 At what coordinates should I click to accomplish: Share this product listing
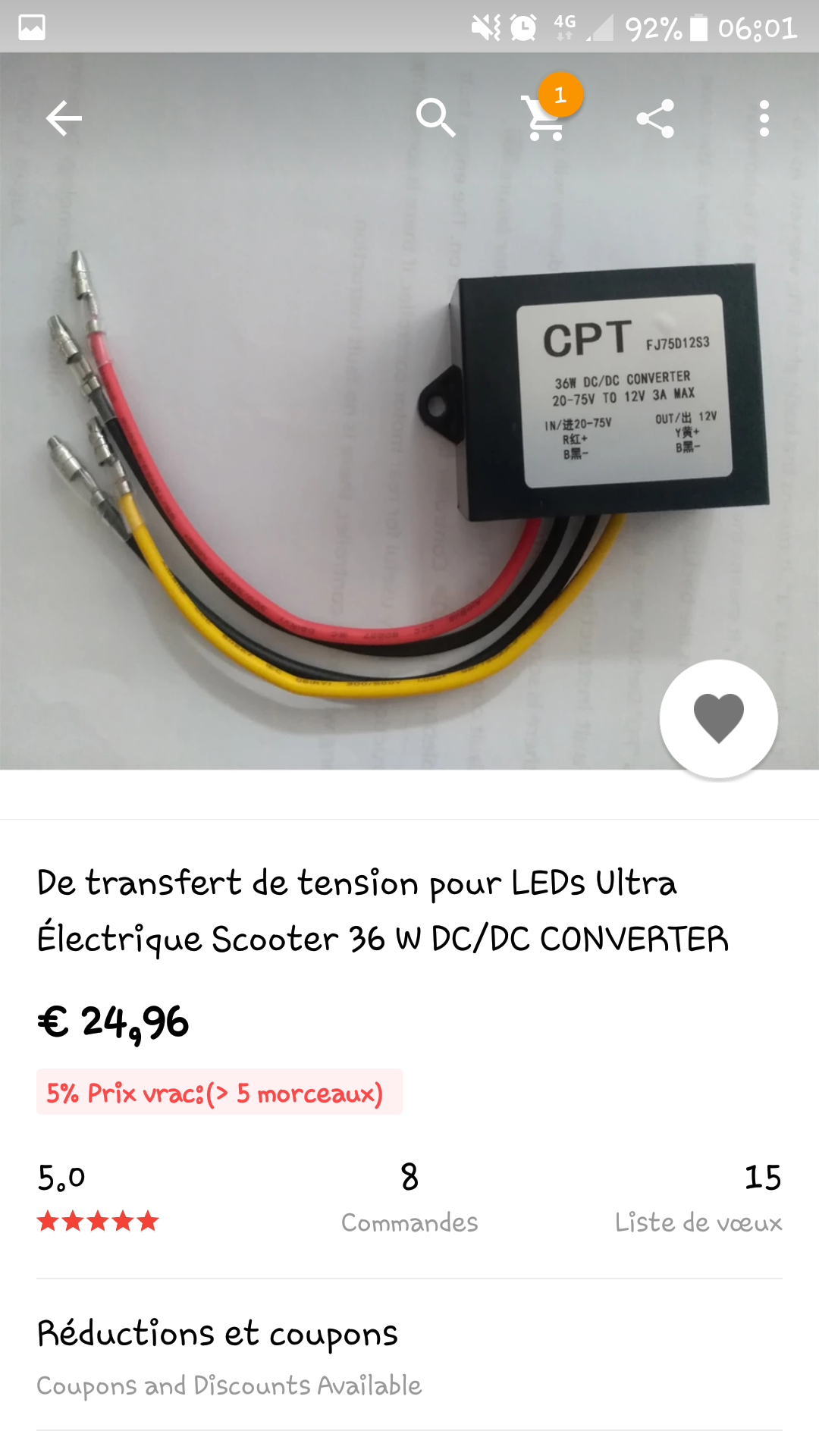pyautogui.click(x=655, y=118)
